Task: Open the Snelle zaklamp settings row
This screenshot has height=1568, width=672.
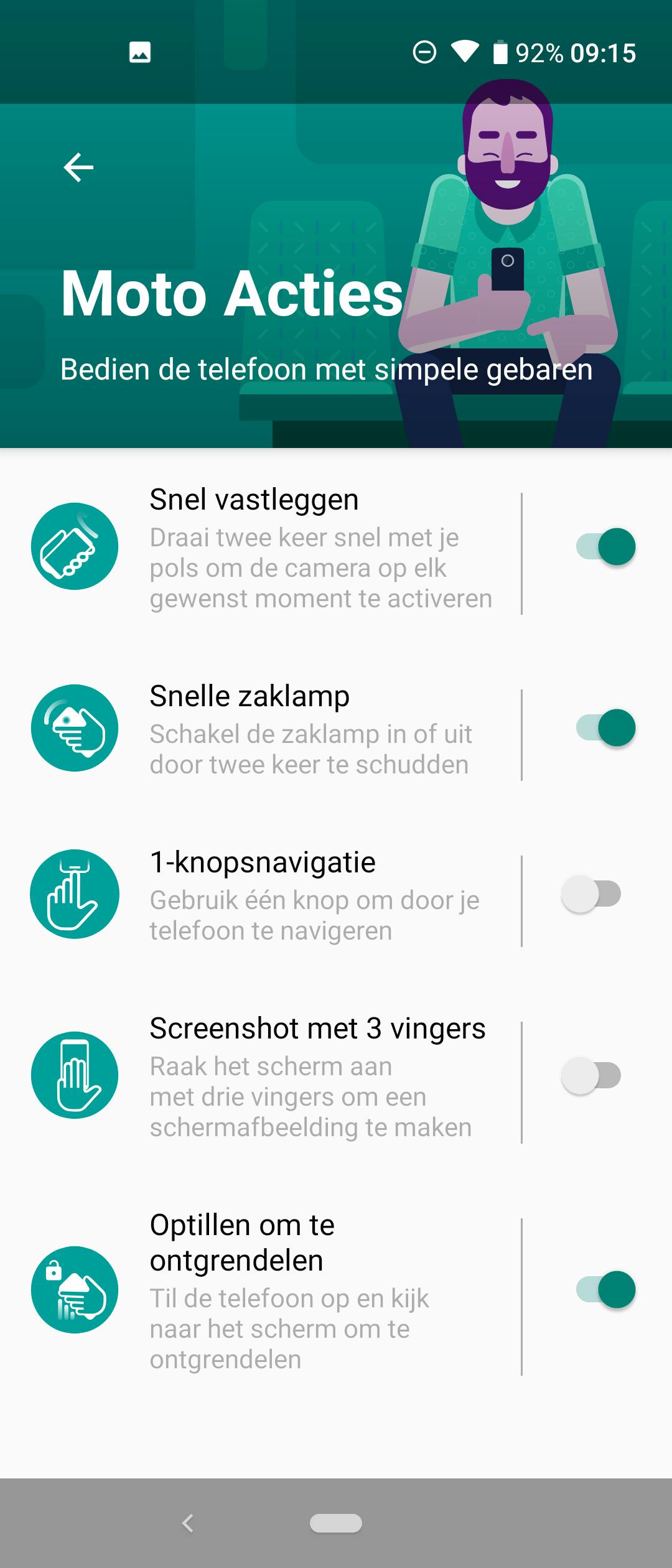Action: click(x=274, y=729)
